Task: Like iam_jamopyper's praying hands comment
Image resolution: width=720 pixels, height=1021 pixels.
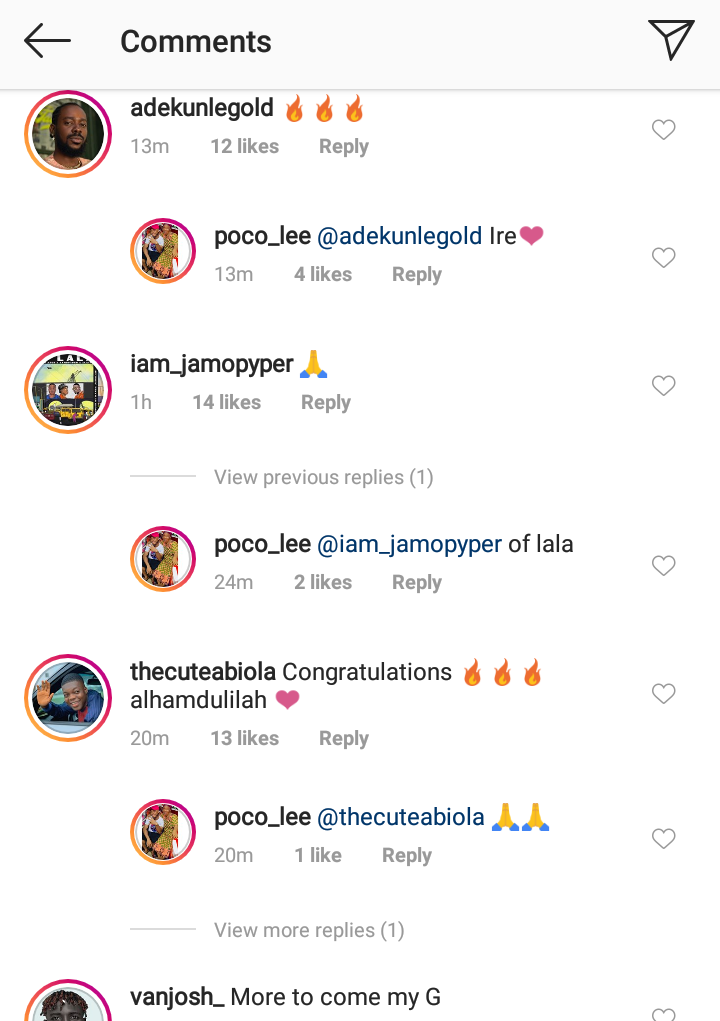Action: [x=663, y=386]
